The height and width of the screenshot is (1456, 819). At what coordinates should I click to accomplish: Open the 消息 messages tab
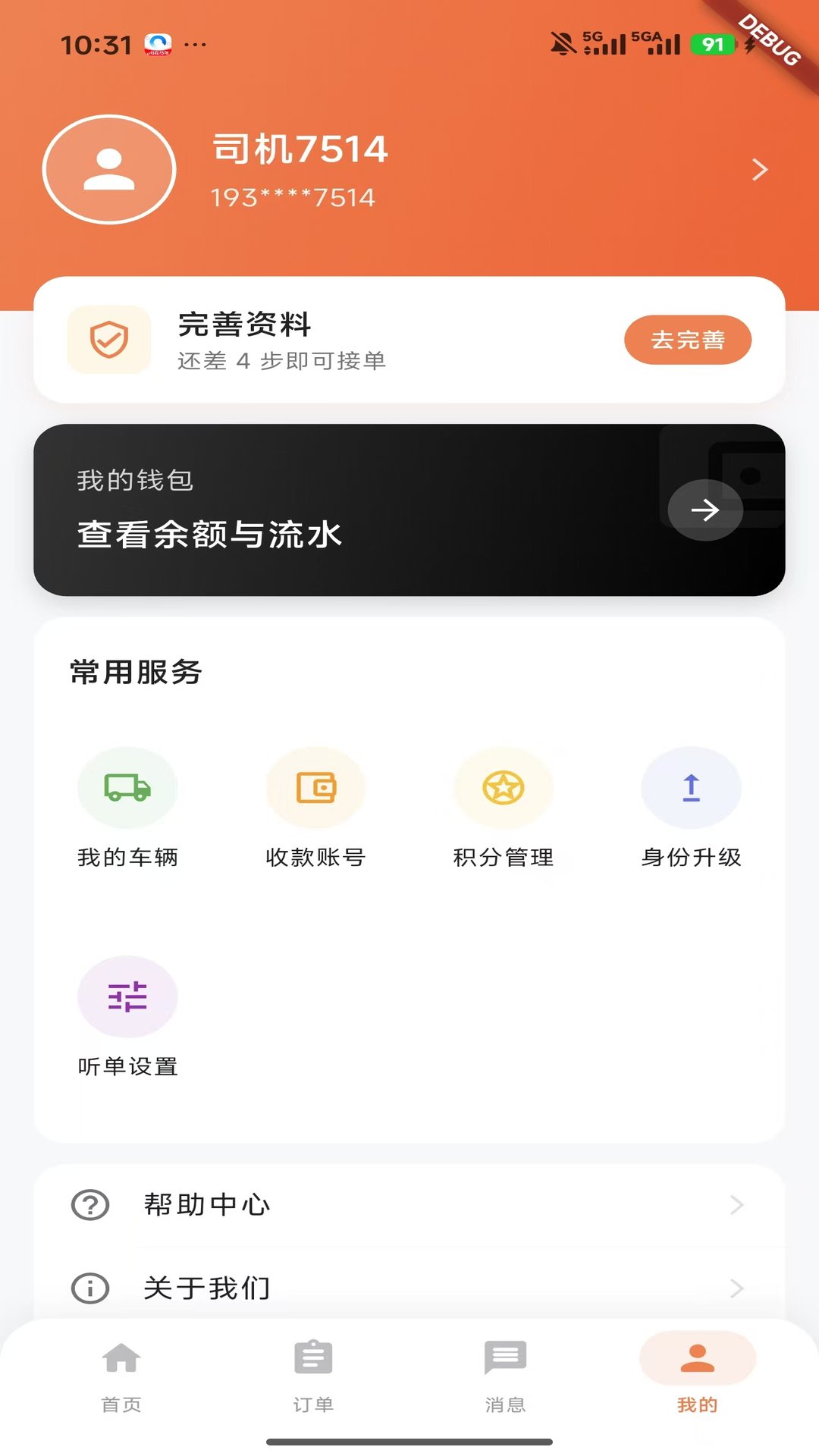click(505, 1373)
